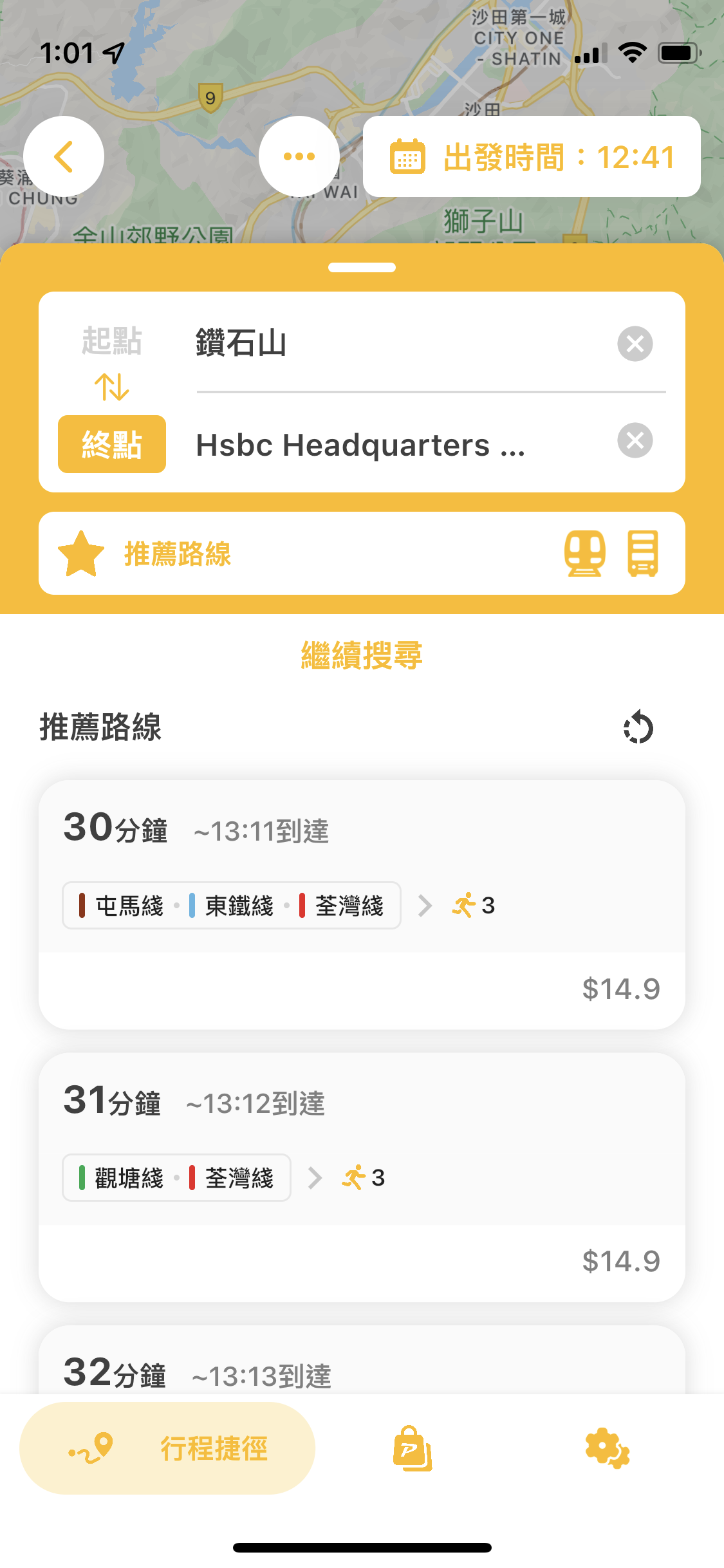Clear the starting point 鑽石山
The width and height of the screenshot is (724, 1568).
635,344
